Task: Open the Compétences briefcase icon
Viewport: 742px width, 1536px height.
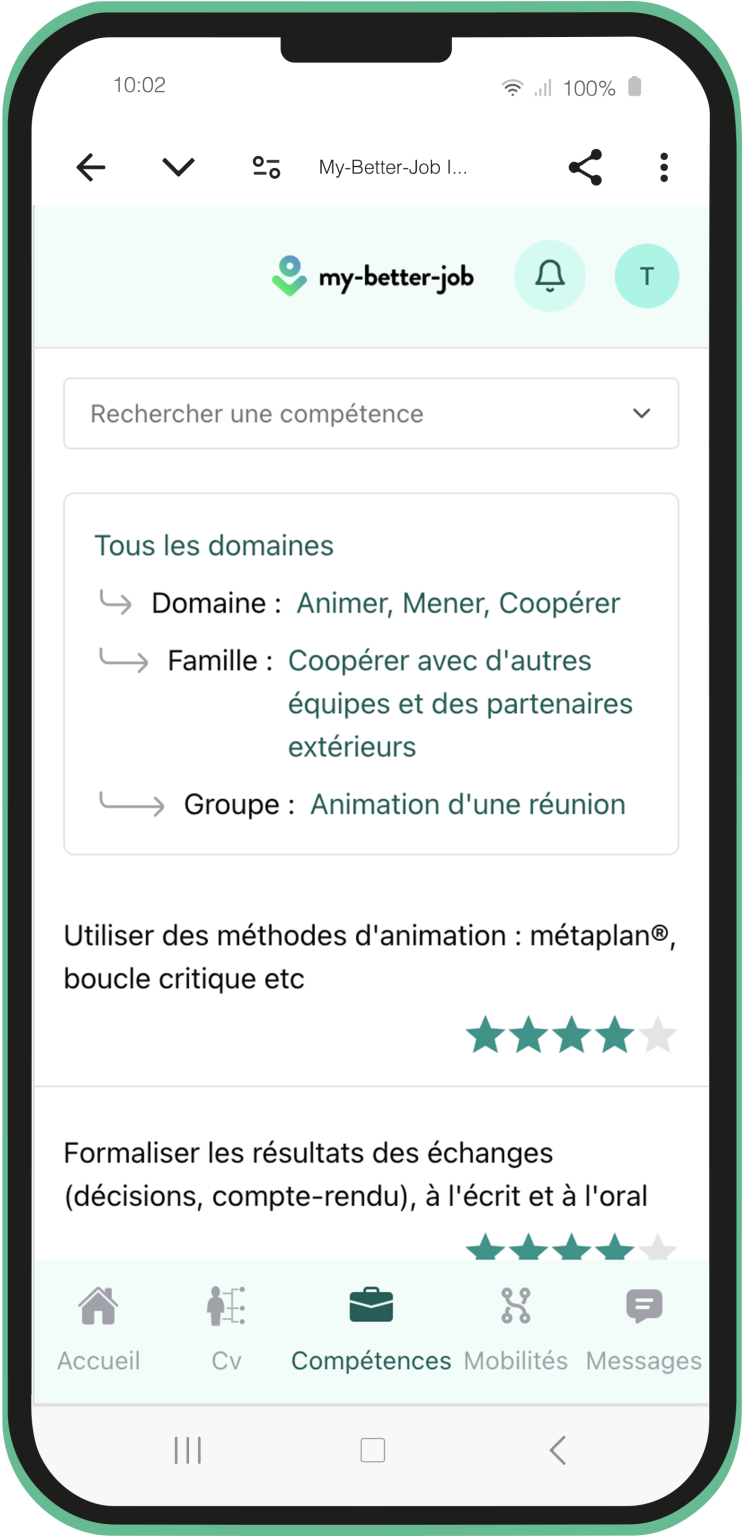Action: [x=371, y=1303]
